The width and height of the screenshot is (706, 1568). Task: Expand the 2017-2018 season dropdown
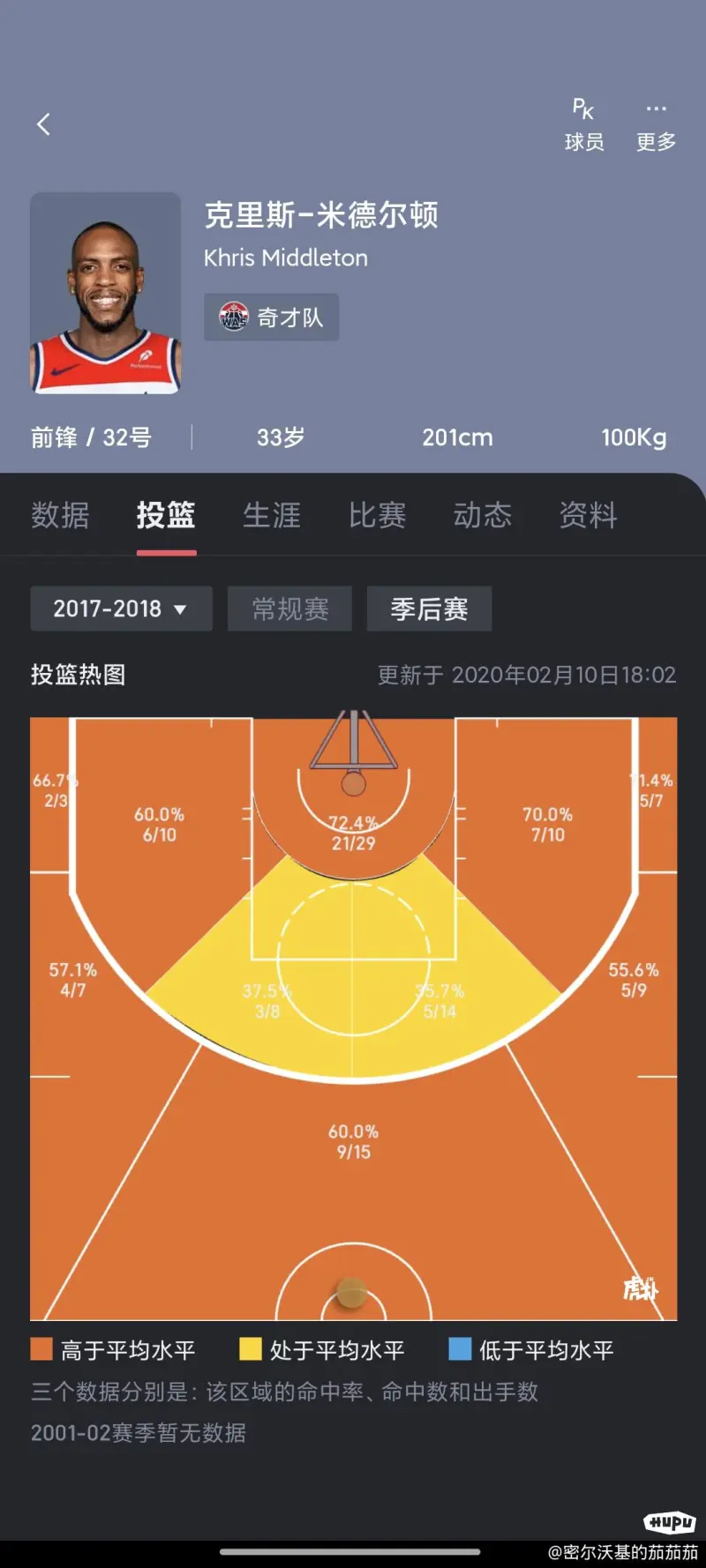pyautogui.click(x=121, y=609)
